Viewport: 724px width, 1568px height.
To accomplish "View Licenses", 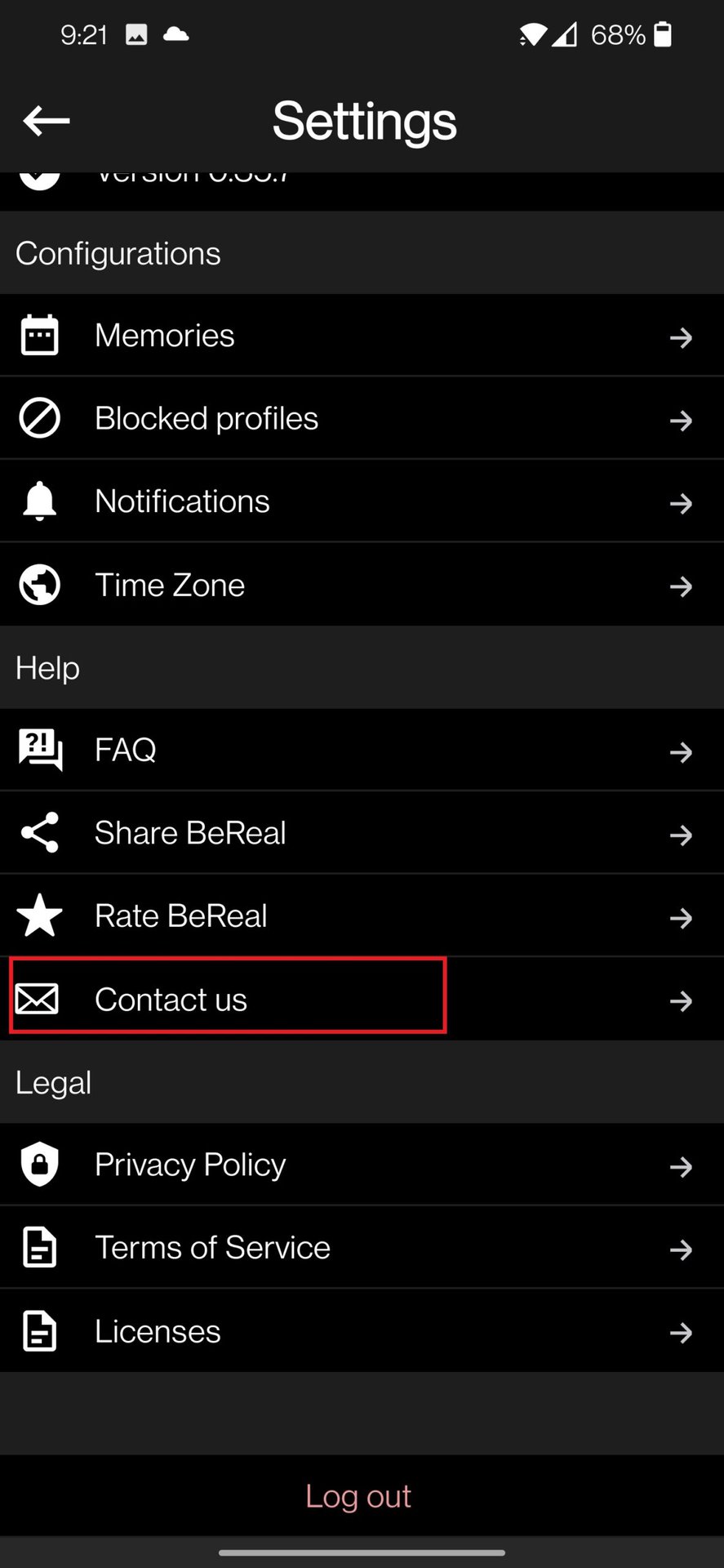I will pyautogui.click(x=362, y=1331).
